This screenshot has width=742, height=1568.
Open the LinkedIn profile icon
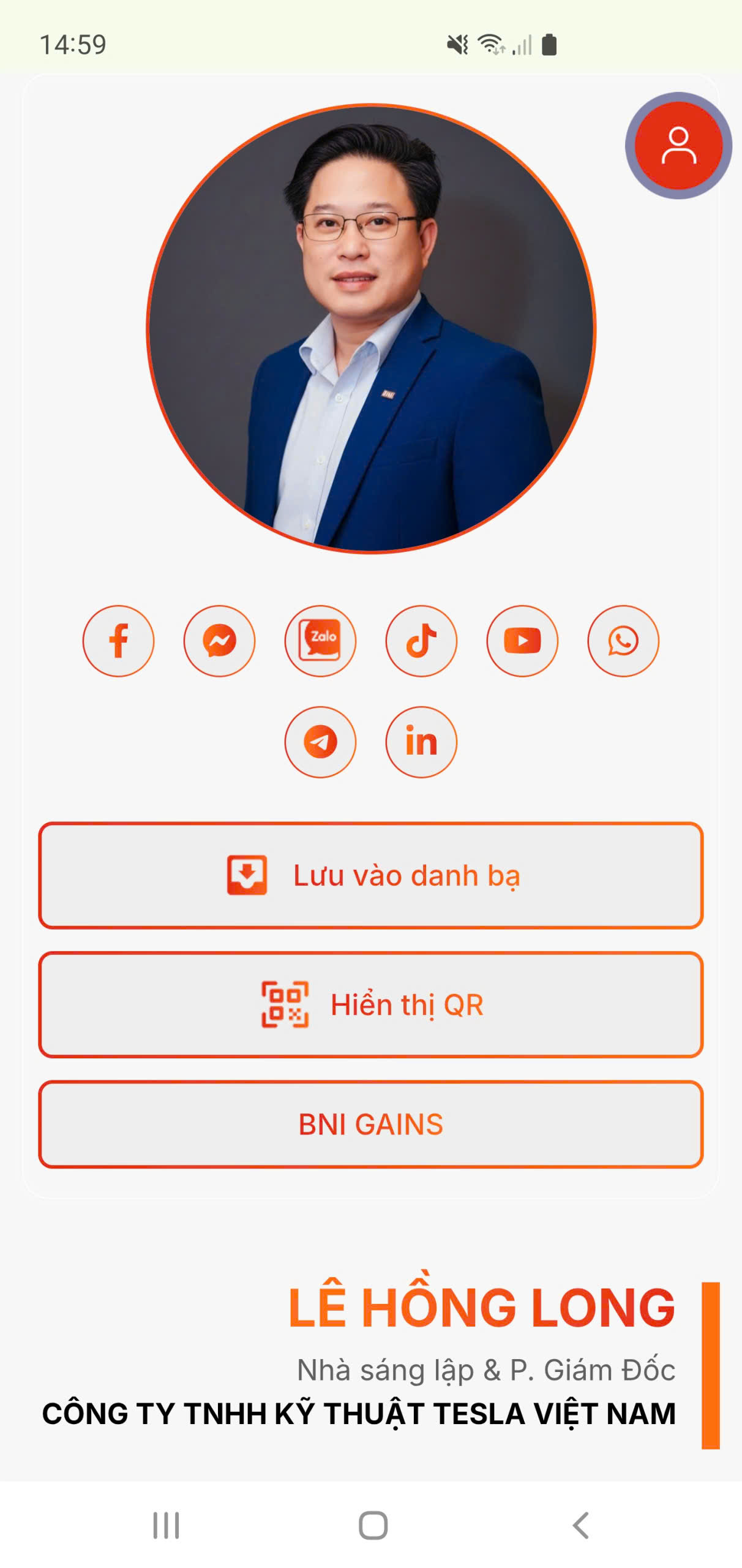click(x=422, y=741)
